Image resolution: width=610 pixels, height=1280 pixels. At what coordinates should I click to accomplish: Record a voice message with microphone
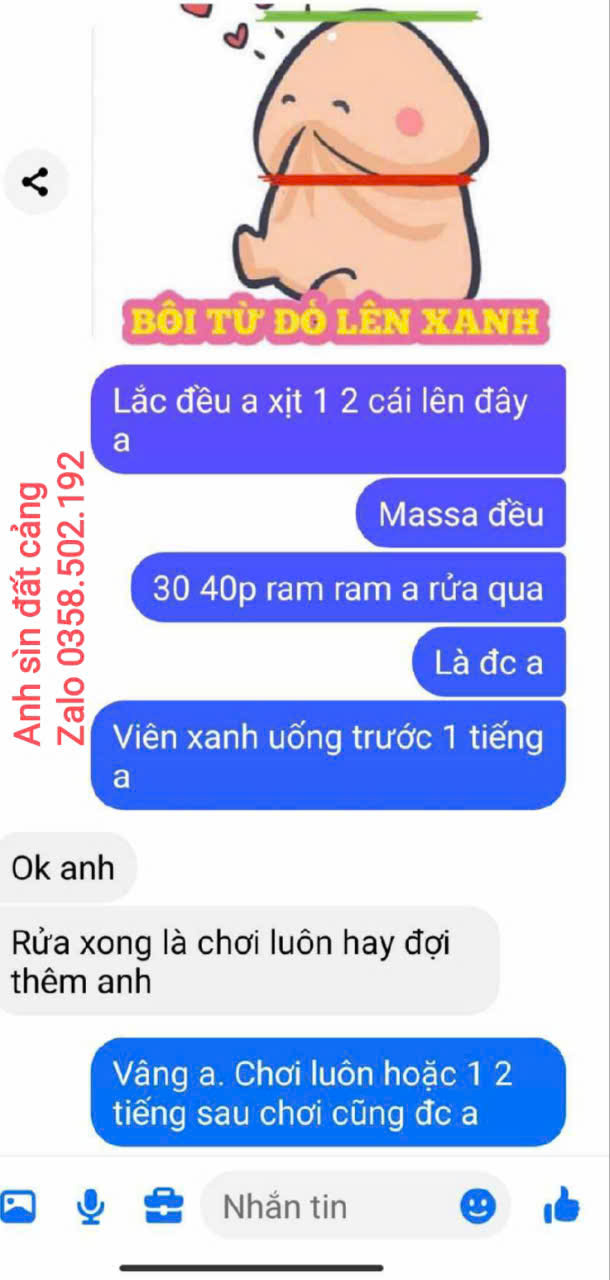(x=91, y=1207)
